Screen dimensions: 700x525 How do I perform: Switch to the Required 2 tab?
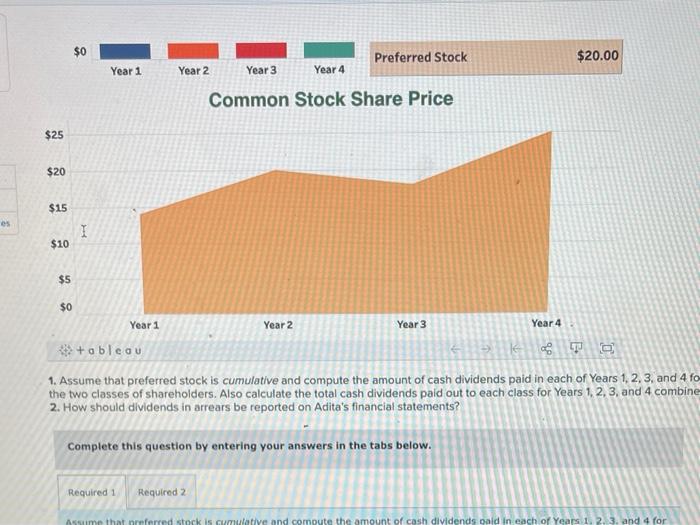coord(161,492)
